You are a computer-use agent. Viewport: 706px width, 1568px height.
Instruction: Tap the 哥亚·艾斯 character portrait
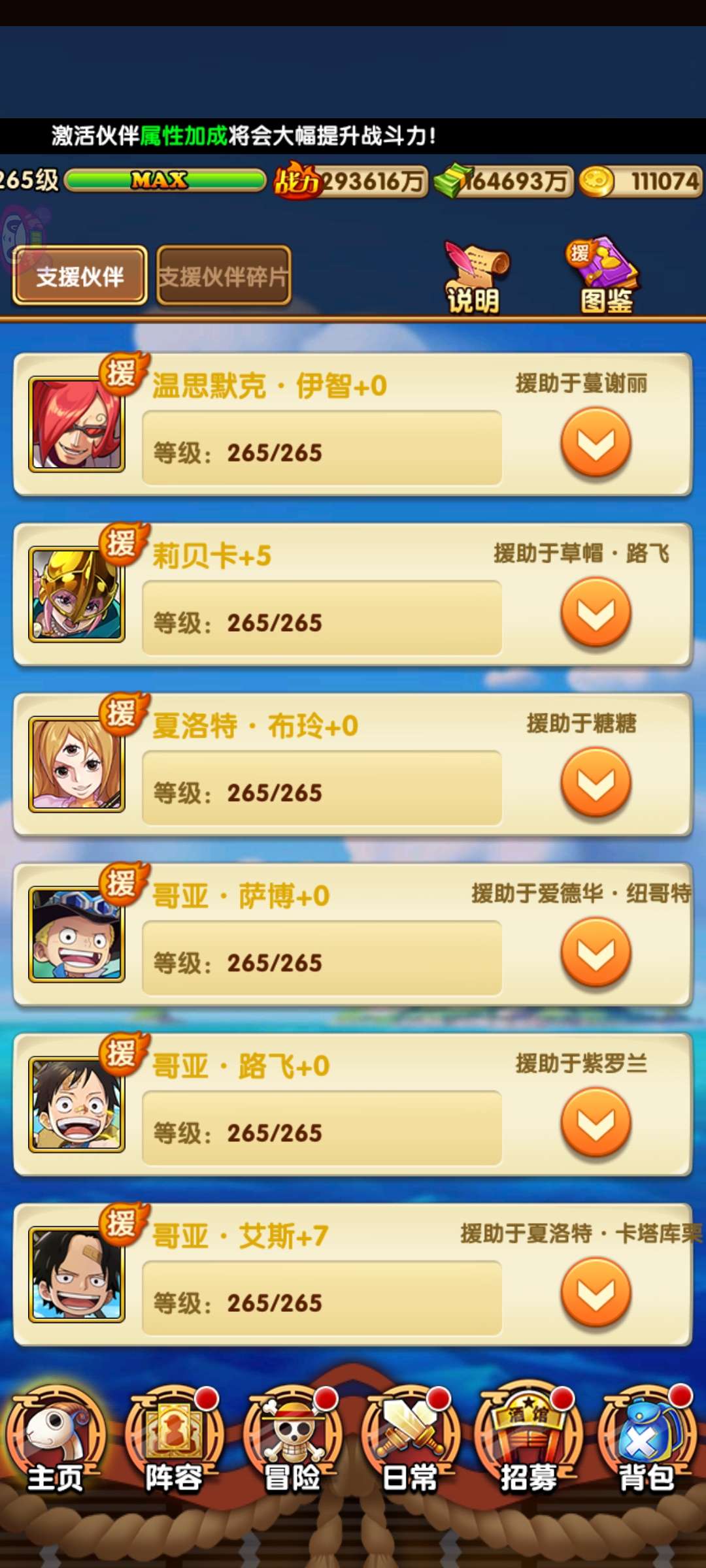point(76,1274)
